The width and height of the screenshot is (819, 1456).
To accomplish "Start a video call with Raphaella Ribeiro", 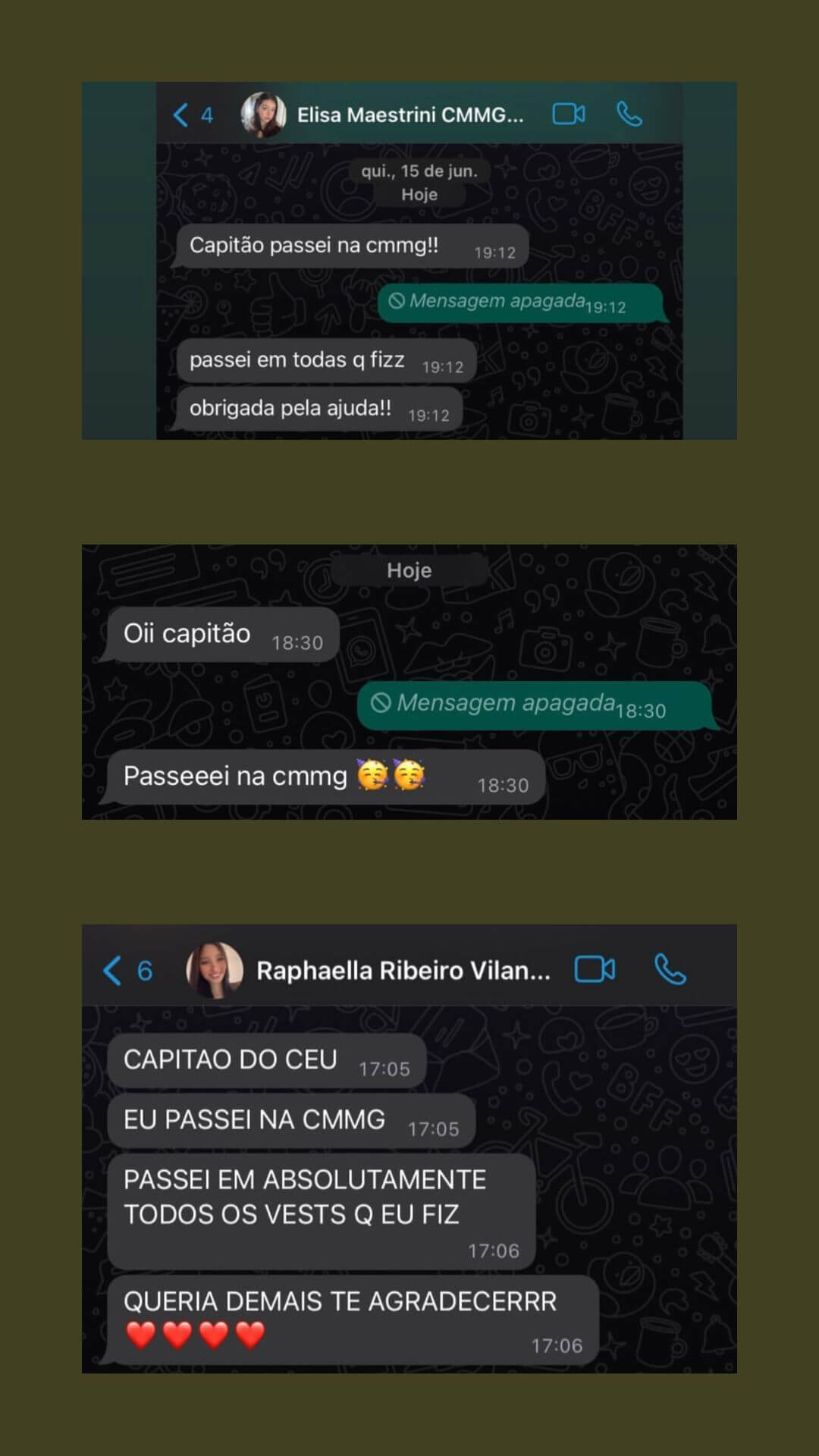I will (x=596, y=968).
